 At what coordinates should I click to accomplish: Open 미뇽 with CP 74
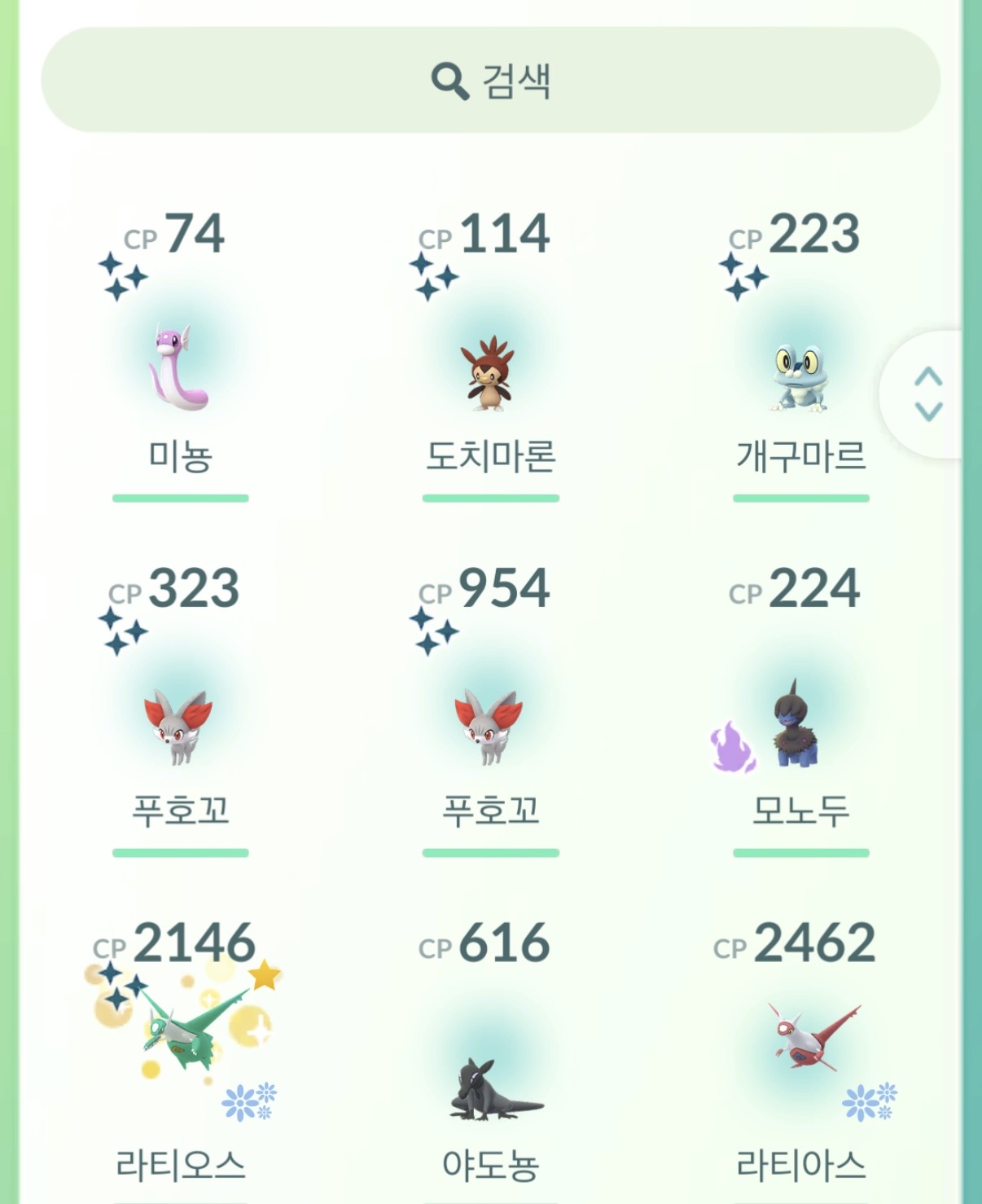pyautogui.click(x=180, y=355)
